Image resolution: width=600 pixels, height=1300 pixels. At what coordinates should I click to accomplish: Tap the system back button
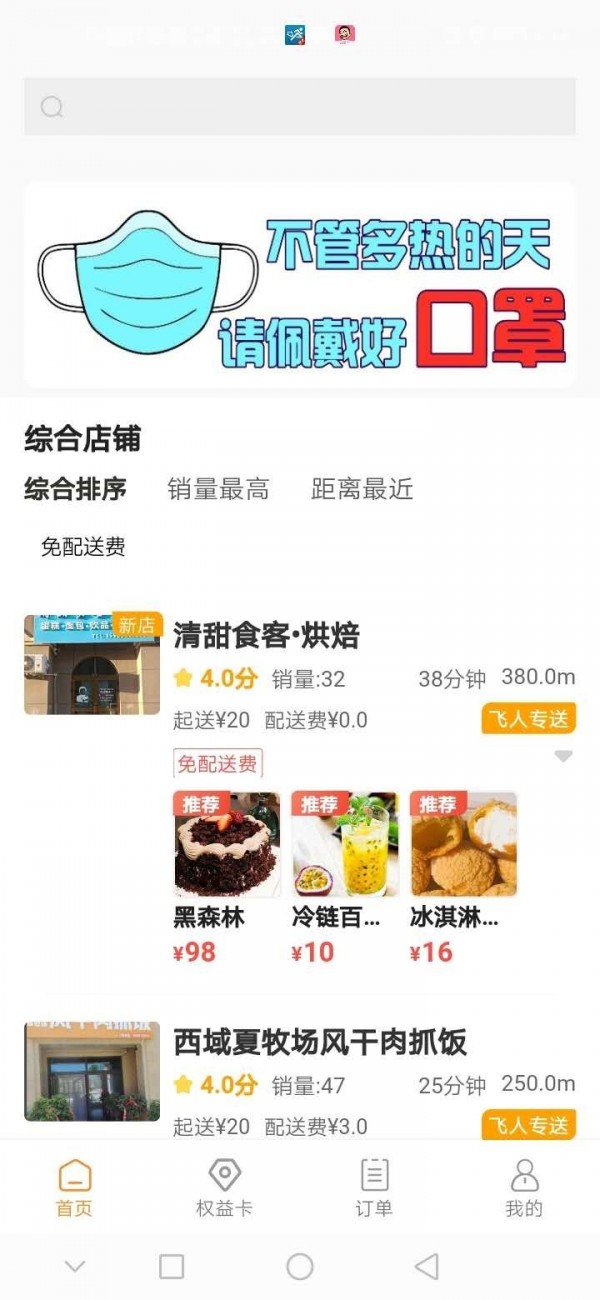(427, 1266)
